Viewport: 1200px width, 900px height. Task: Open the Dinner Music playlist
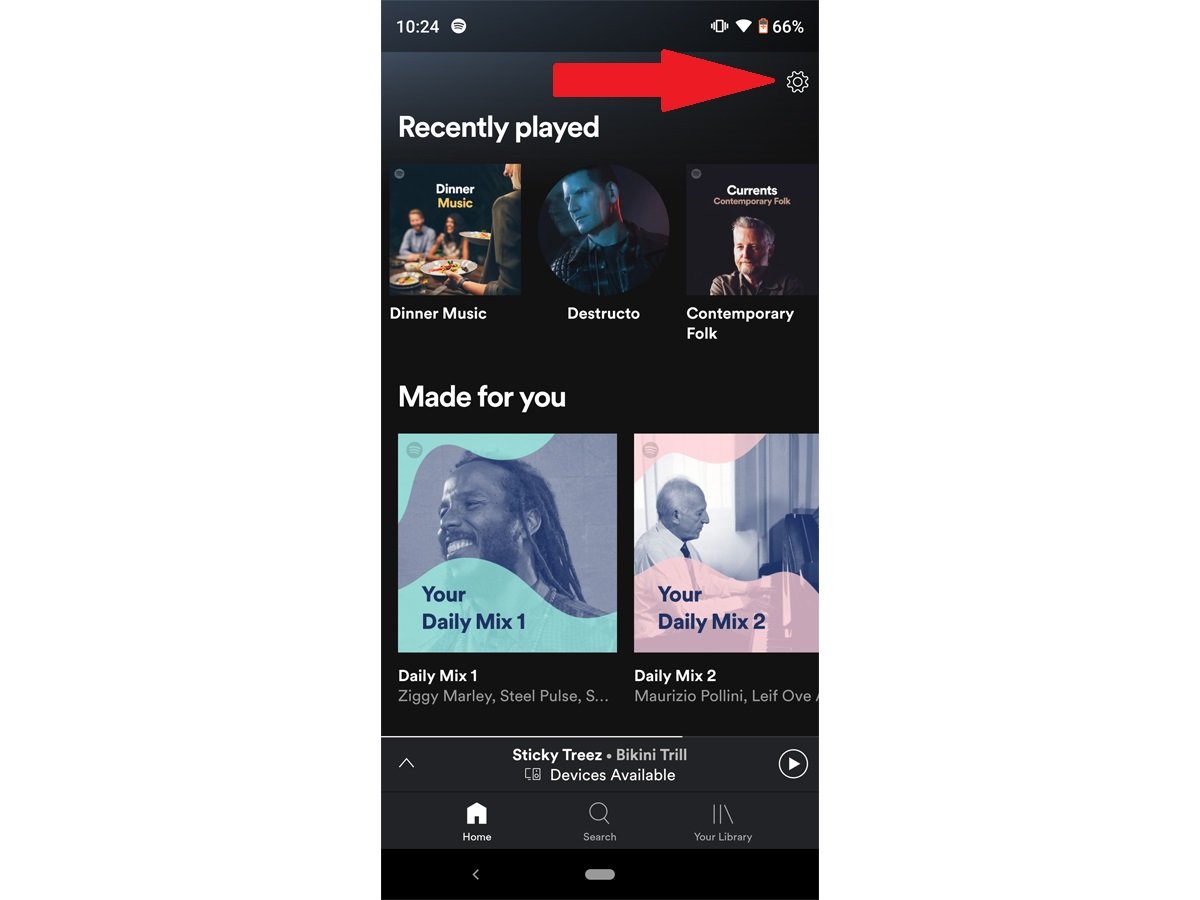[x=455, y=230]
